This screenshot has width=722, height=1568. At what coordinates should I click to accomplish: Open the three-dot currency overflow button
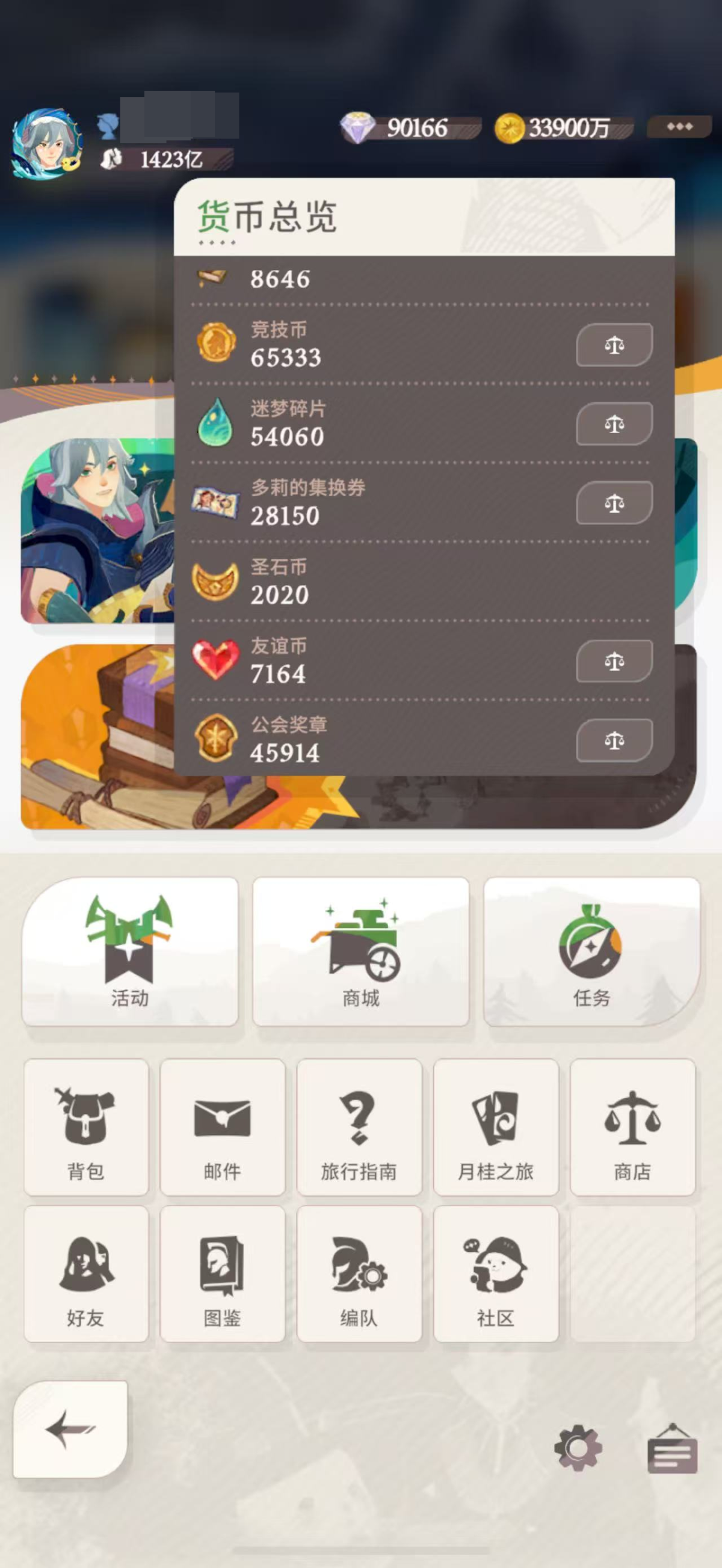[x=679, y=127]
